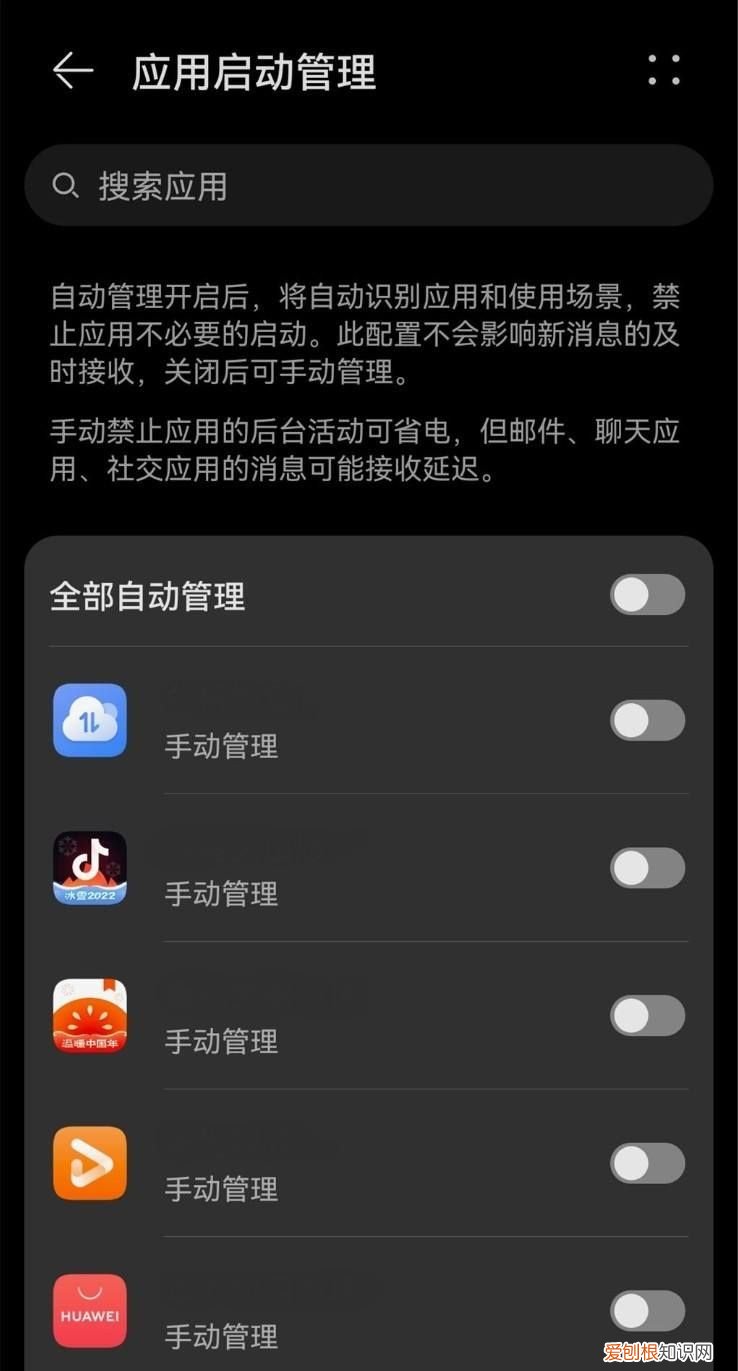The width and height of the screenshot is (738, 1371).
Task: Tap the Douyin 冰雪2022 app icon
Action: [x=90, y=868]
